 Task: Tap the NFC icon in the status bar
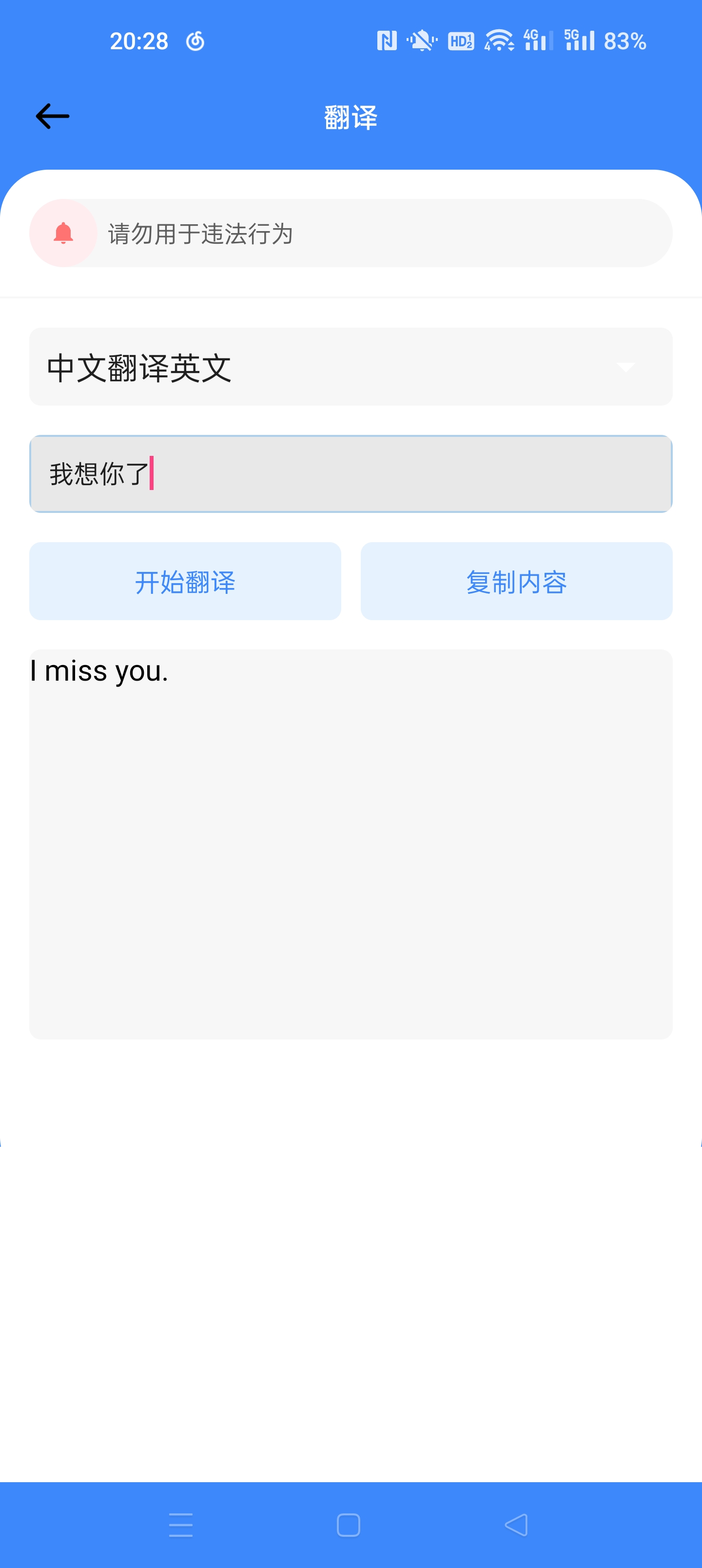click(386, 41)
